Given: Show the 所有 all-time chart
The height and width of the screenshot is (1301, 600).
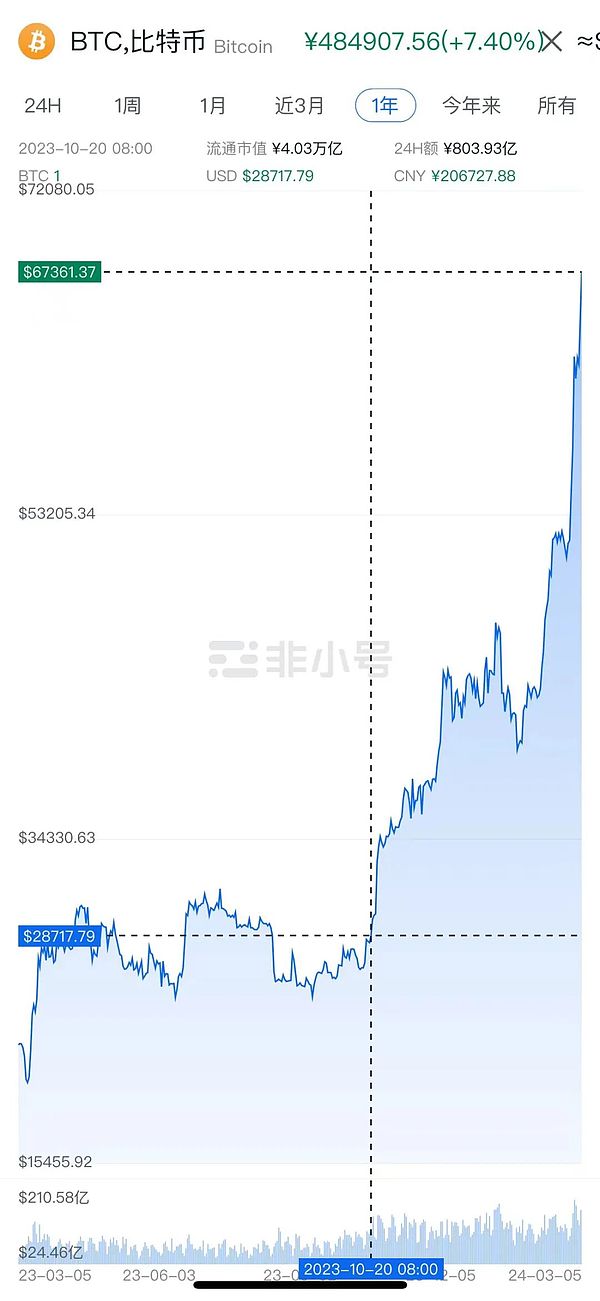Looking at the screenshot, I should pyautogui.click(x=556, y=105).
